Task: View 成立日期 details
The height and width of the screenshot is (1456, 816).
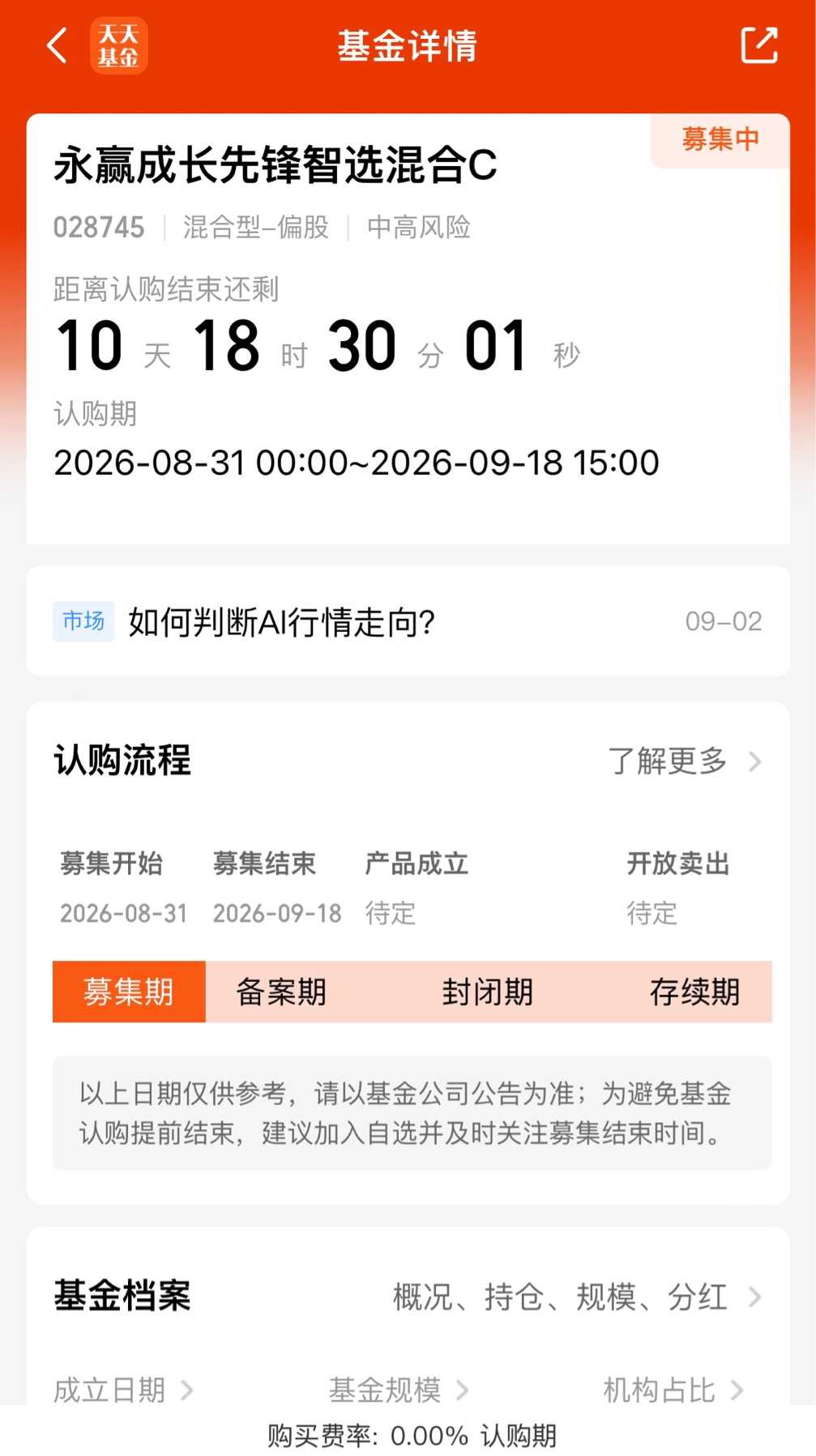Action: 123,1390
